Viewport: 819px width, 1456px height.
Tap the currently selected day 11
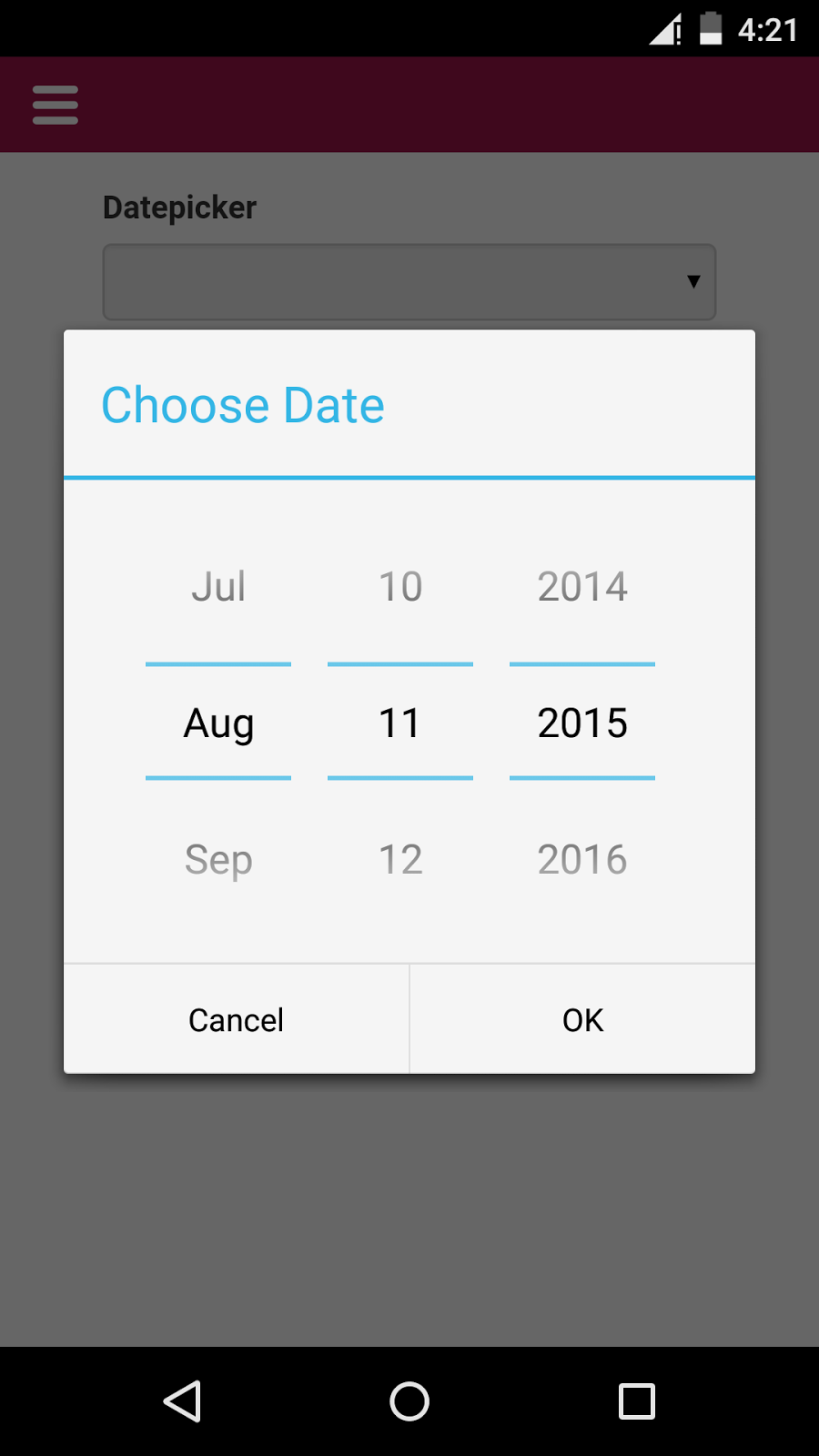point(399,723)
